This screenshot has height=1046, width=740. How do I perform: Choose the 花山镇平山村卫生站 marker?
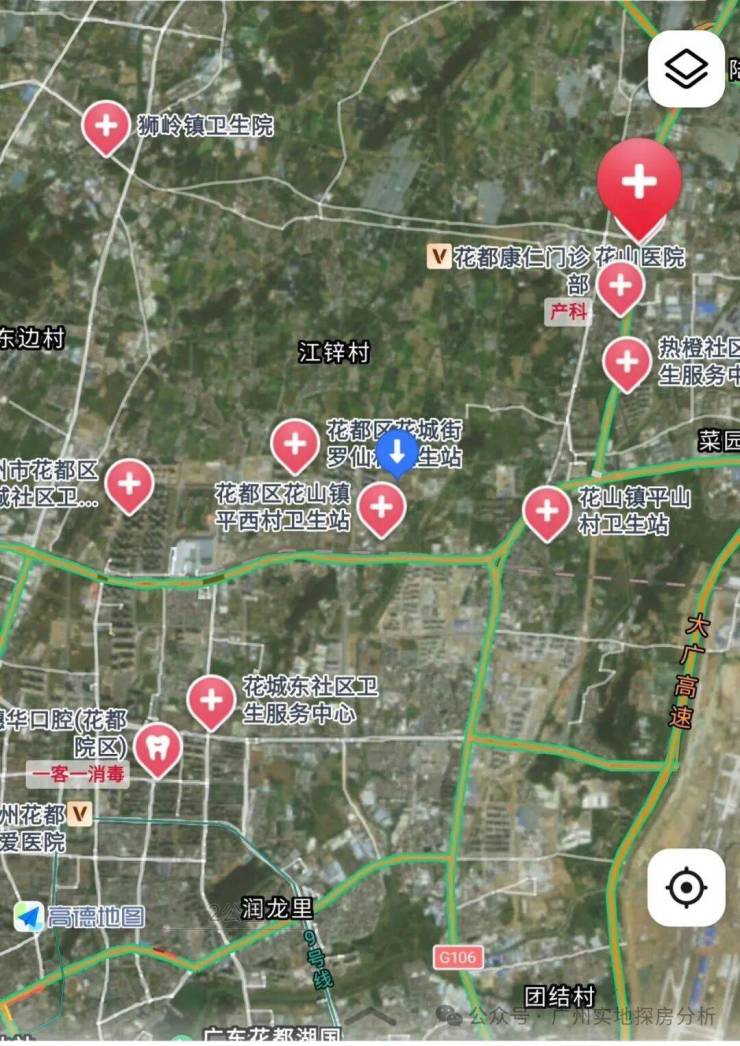coord(547,511)
